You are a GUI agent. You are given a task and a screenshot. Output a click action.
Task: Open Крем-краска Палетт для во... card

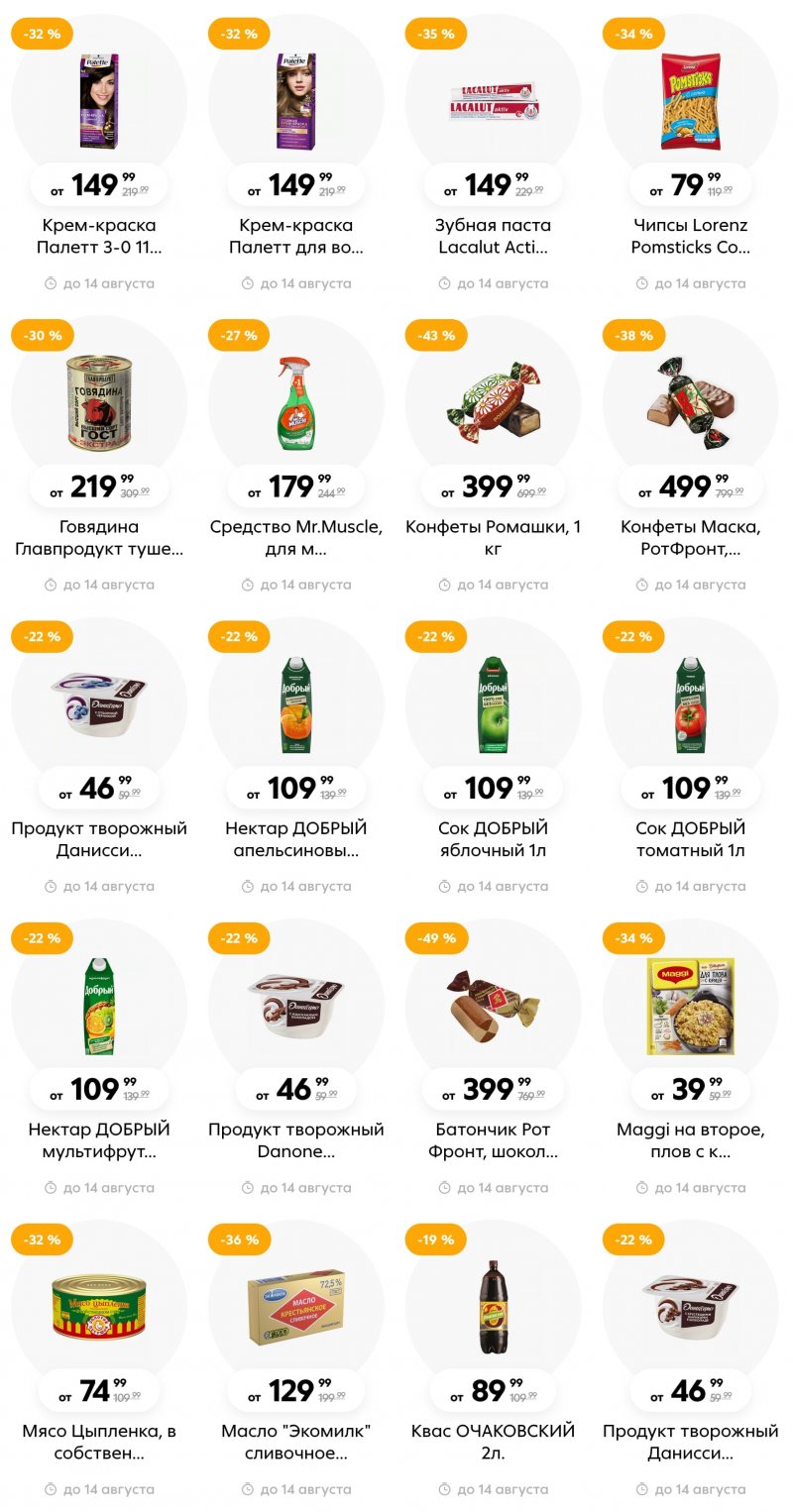pos(296,236)
